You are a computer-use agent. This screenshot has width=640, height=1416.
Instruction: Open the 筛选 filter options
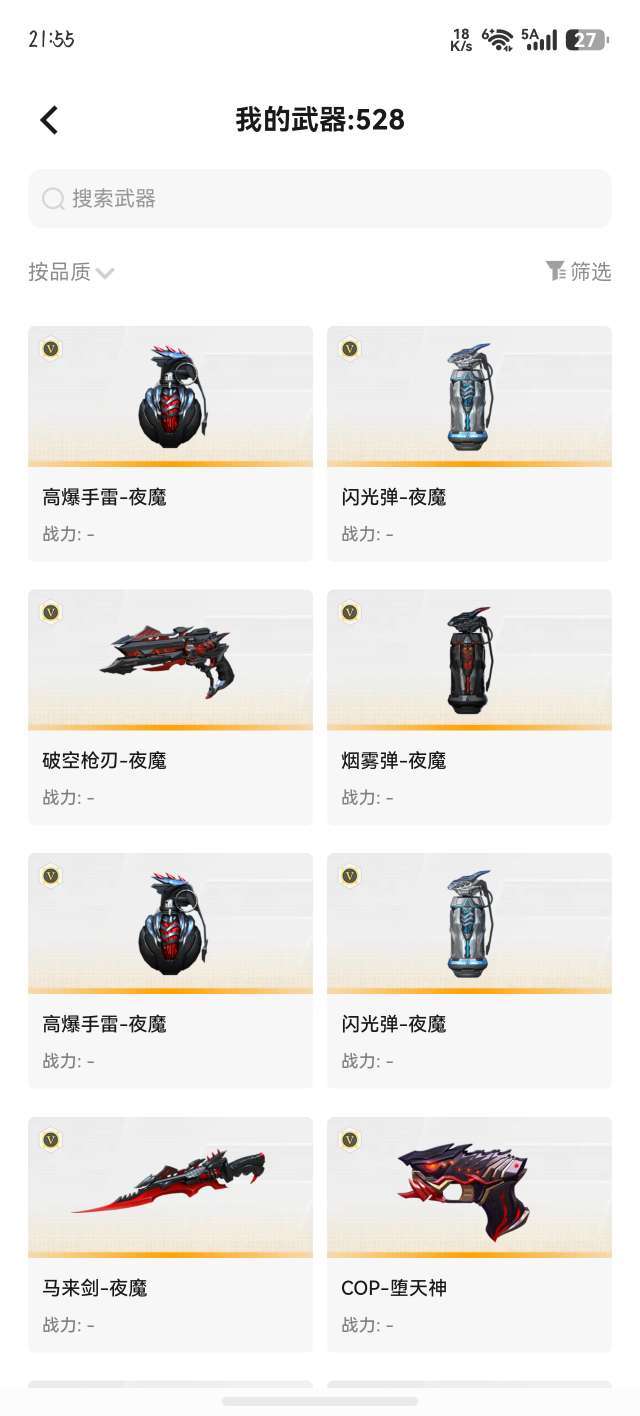click(578, 271)
